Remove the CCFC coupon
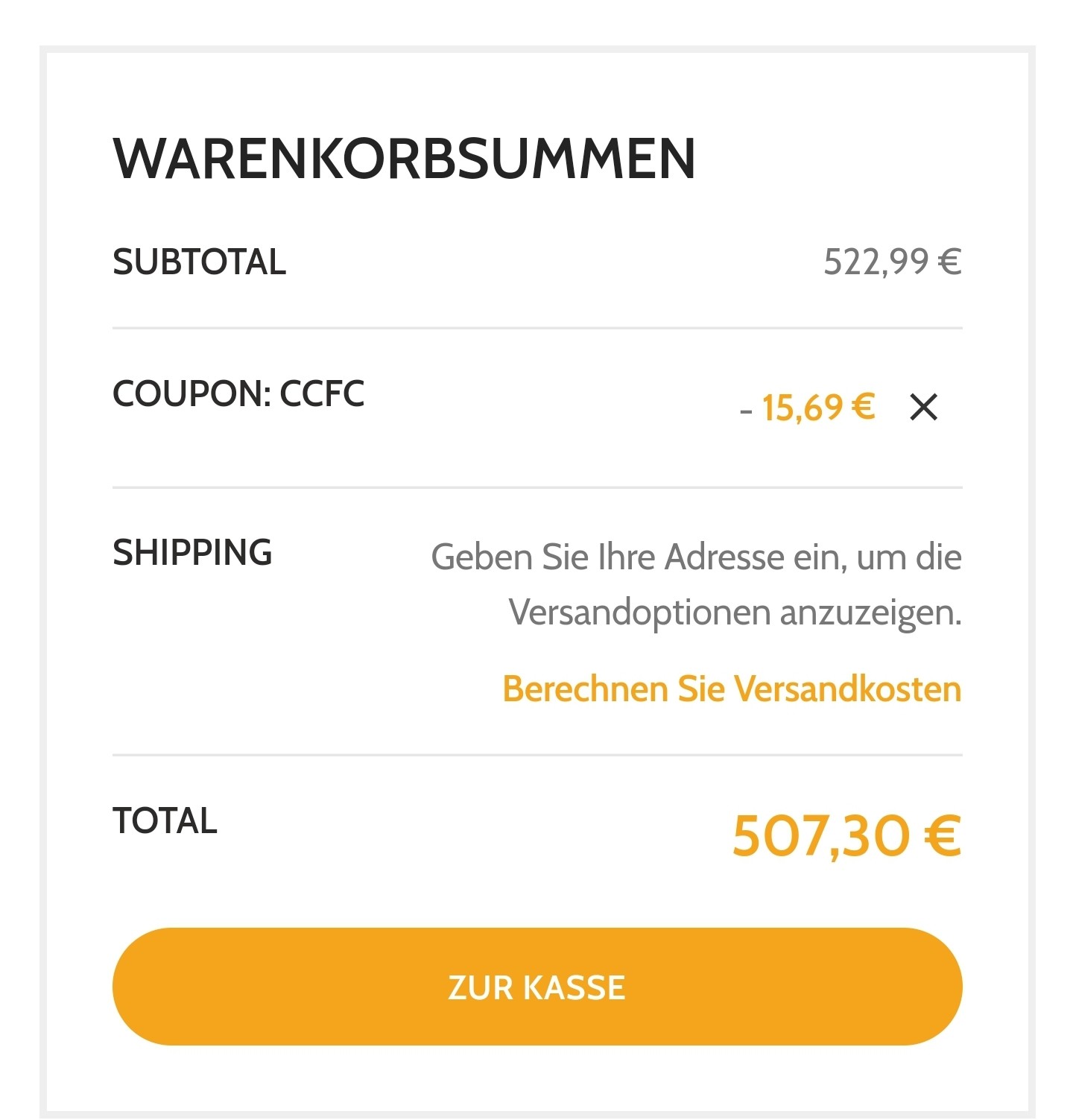1073x1120 pixels. [923, 408]
